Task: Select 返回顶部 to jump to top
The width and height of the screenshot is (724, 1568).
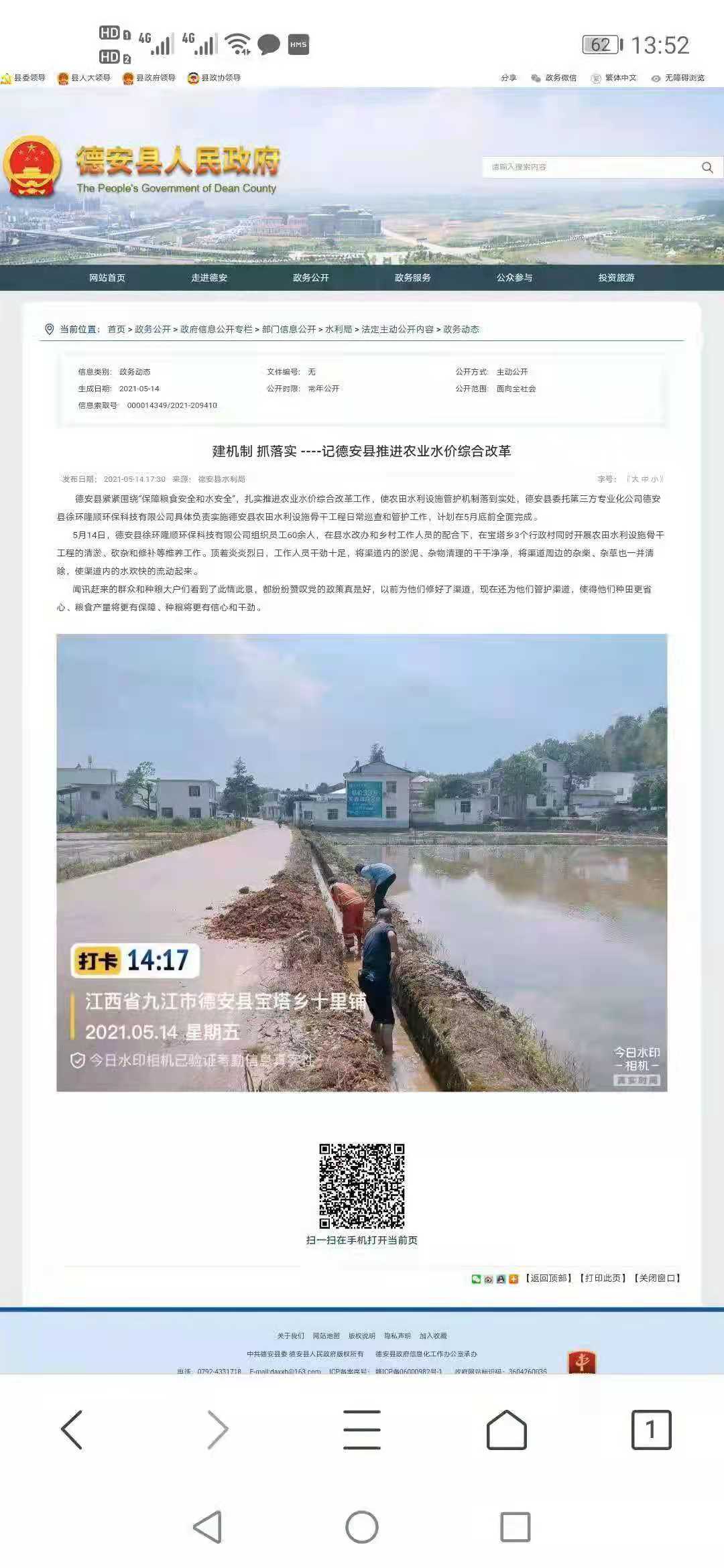Action: click(x=548, y=1278)
